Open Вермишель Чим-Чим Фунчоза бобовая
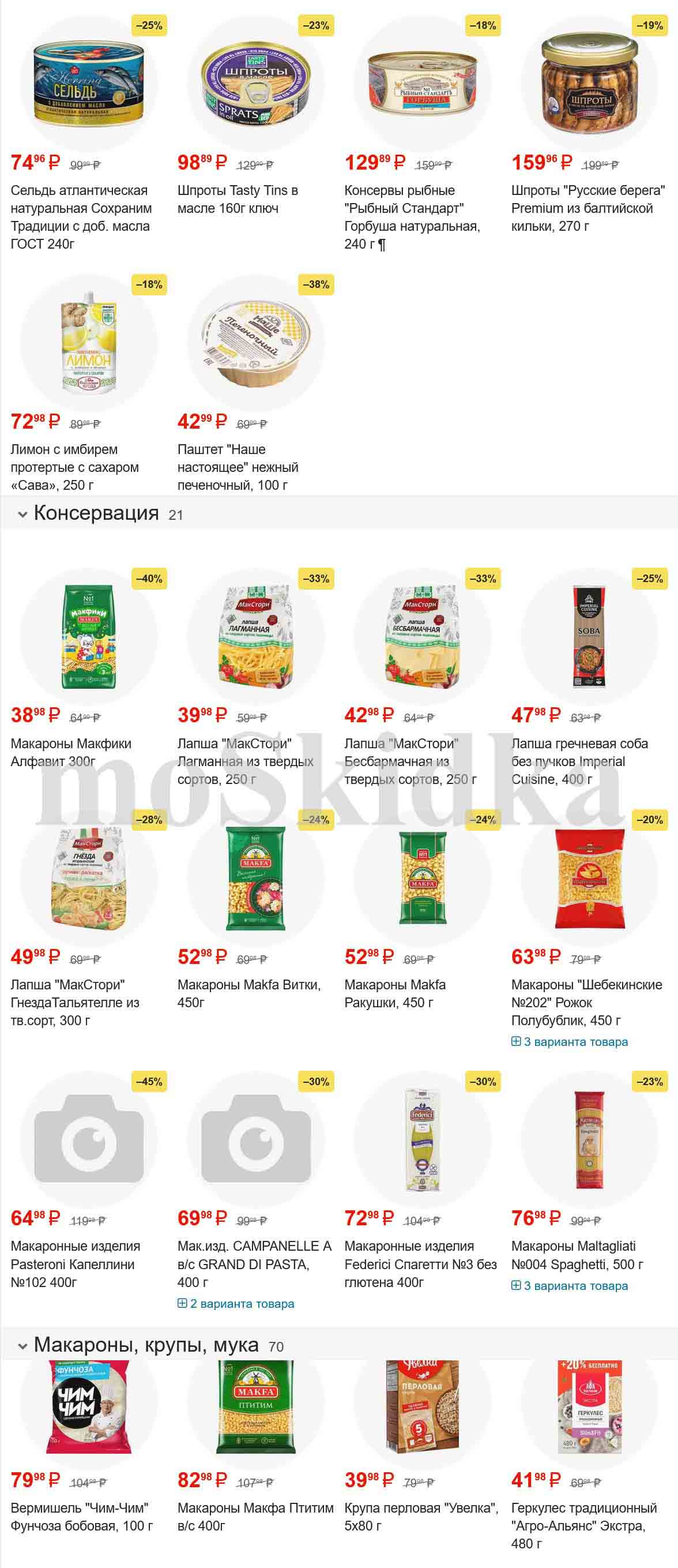Screen dimensions: 678x1568 tap(81, 1516)
